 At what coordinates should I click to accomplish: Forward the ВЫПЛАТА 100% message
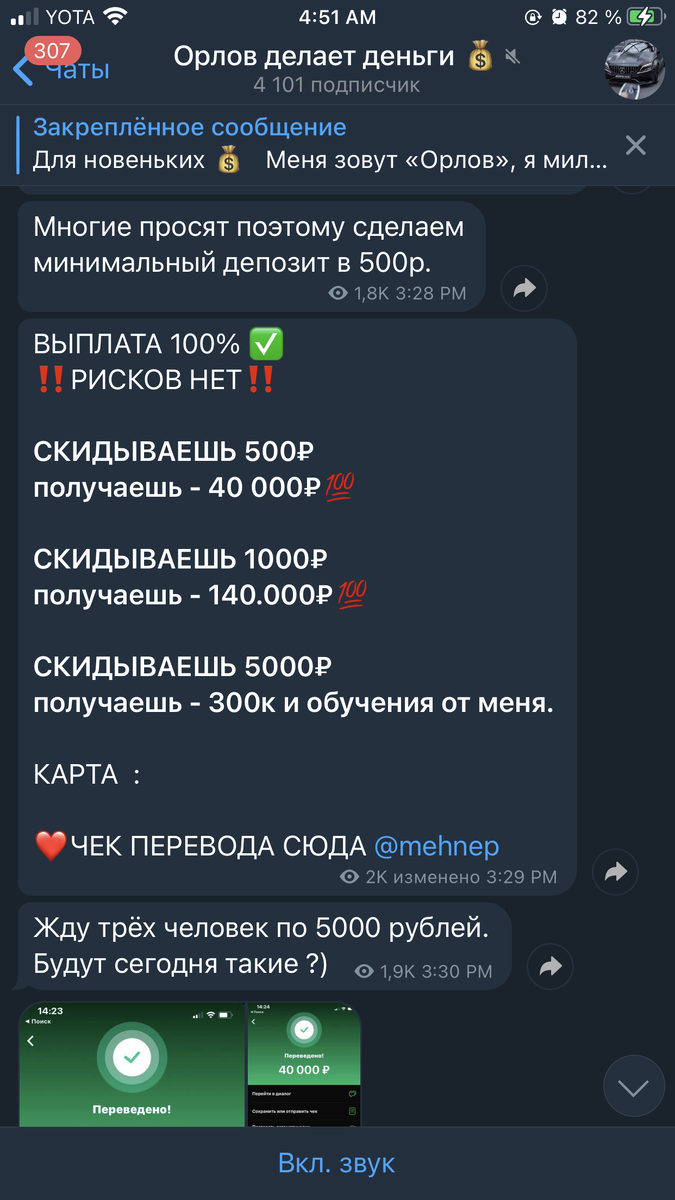coord(616,872)
